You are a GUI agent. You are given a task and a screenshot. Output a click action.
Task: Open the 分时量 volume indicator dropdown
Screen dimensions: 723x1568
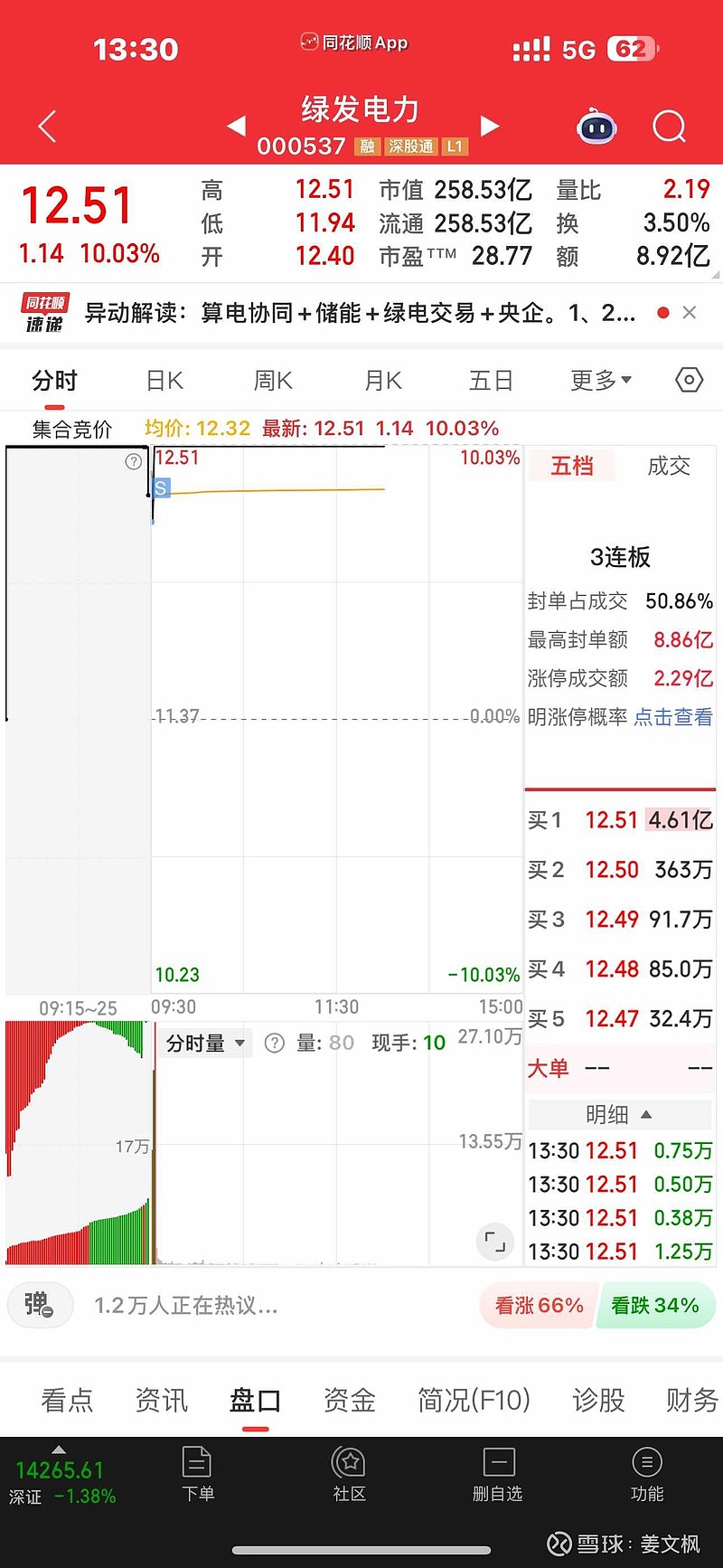(x=203, y=1042)
